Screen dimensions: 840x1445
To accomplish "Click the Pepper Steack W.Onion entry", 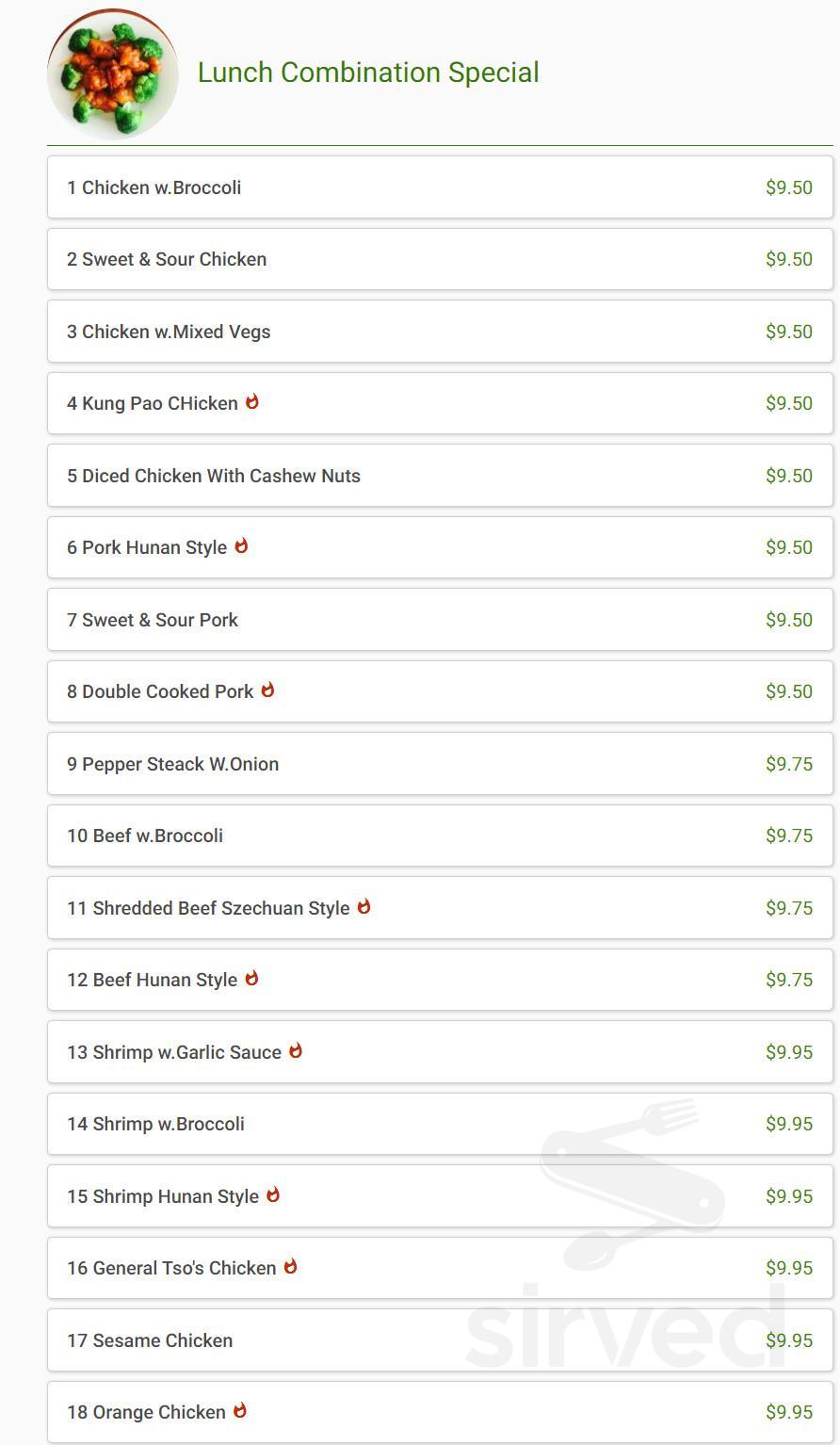I will point(439,763).
